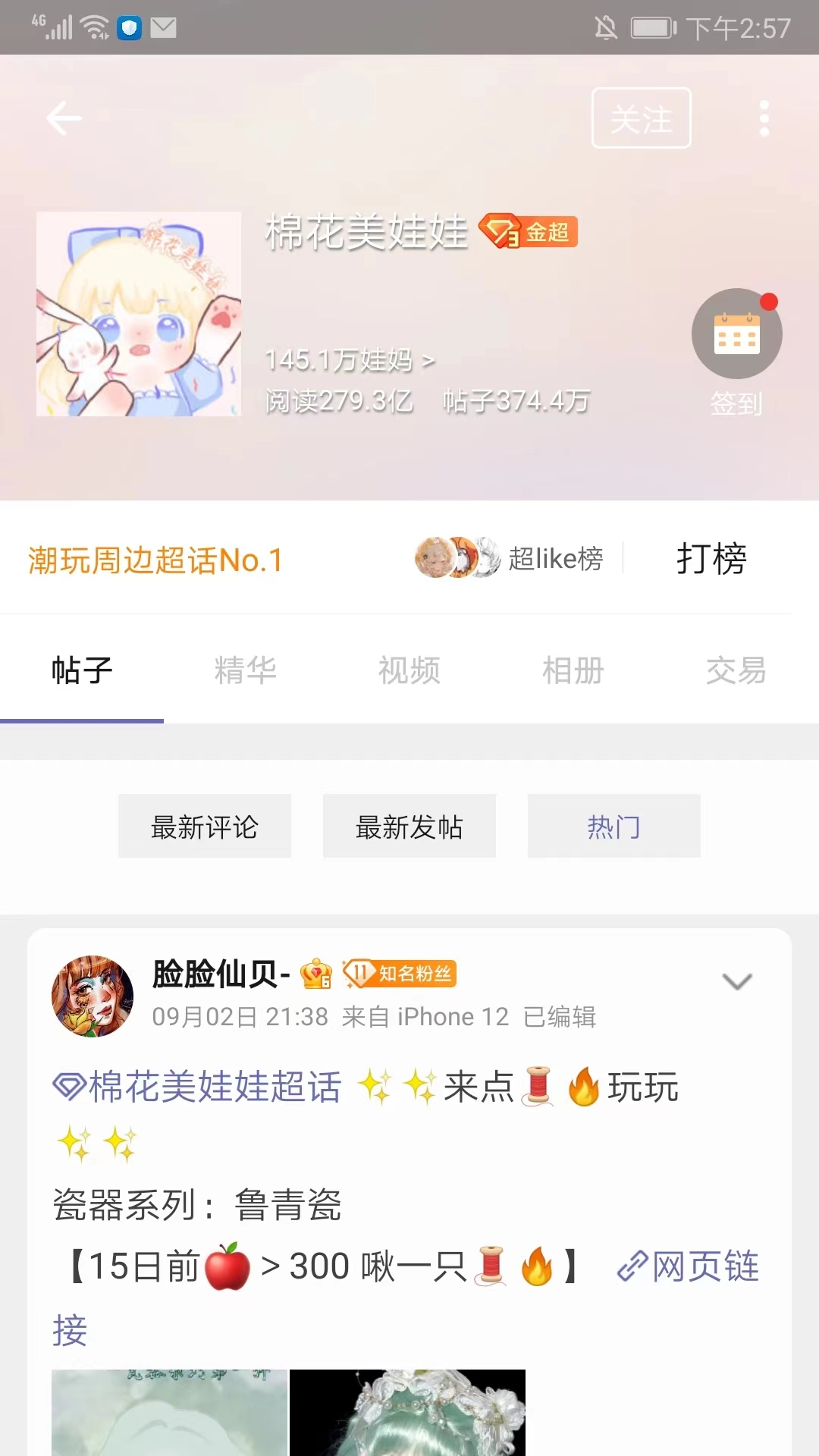Viewport: 819px width, 1456px height.
Task: Click the 知名粉丝 fan badge
Action: click(400, 974)
